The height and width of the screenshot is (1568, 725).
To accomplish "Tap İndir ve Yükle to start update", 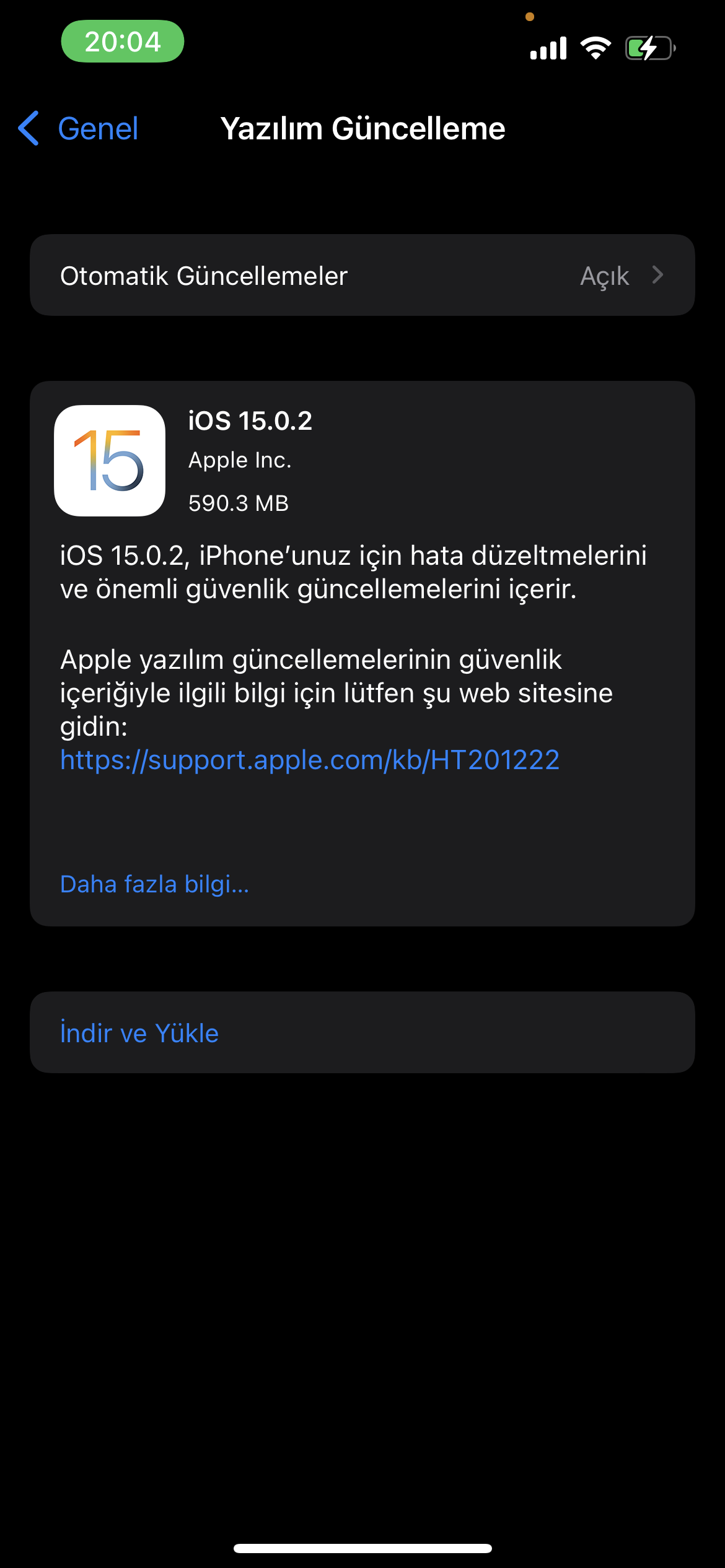I will click(x=139, y=1032).
